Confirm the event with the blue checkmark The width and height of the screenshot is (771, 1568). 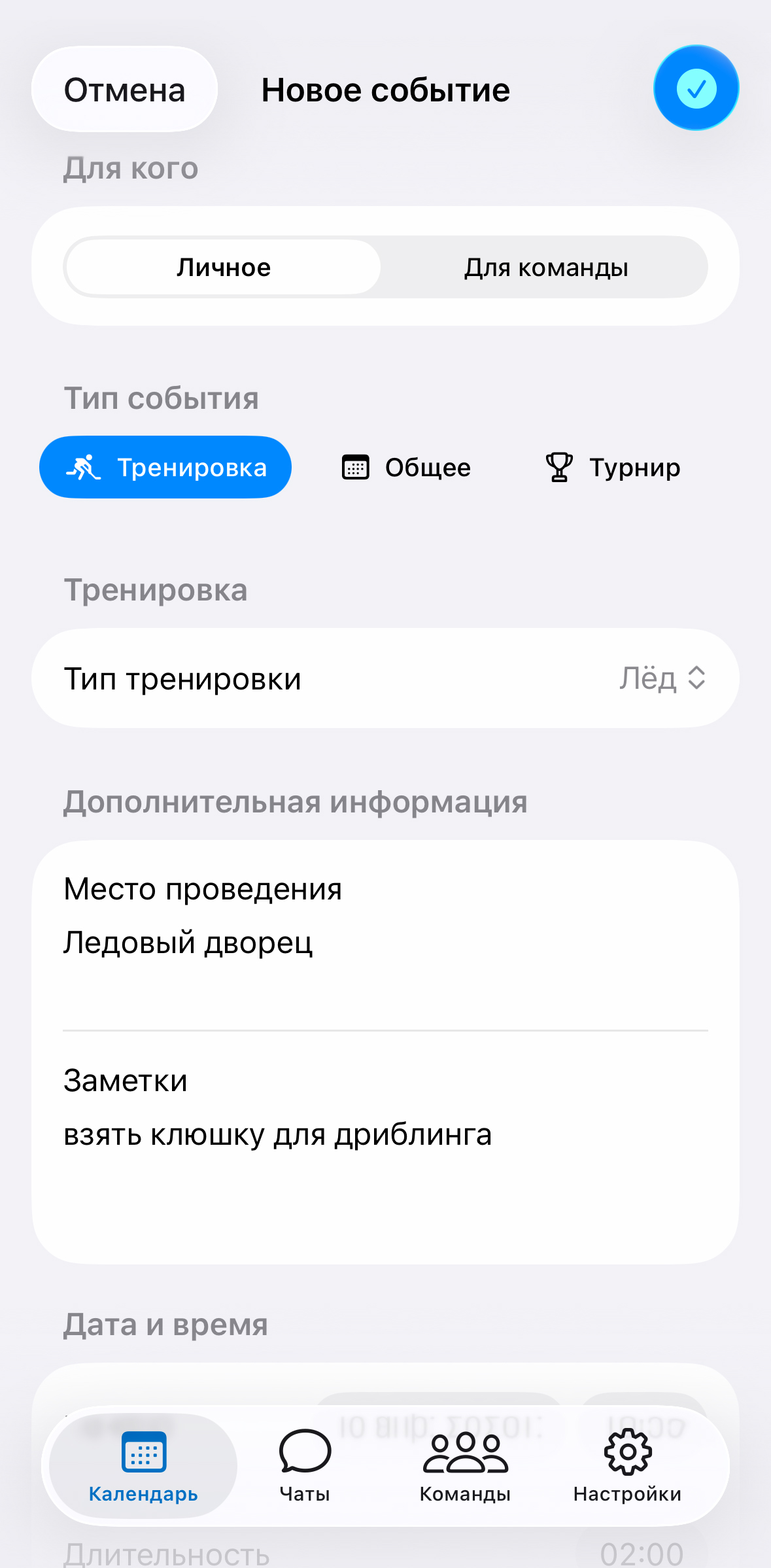tap(695, 88)
